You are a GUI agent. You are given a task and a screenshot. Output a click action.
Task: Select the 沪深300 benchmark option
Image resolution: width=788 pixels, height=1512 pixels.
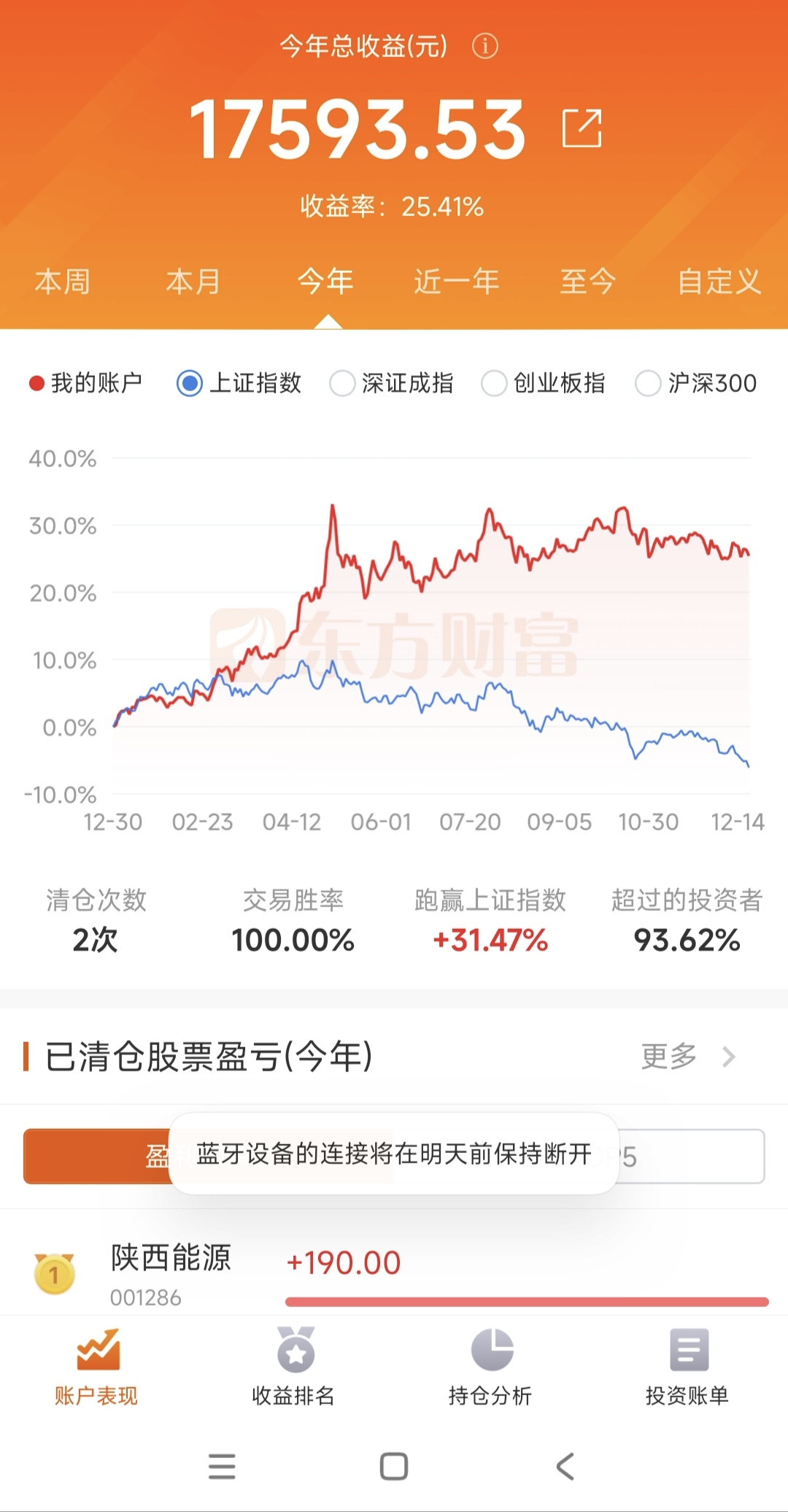click(696, 383)
